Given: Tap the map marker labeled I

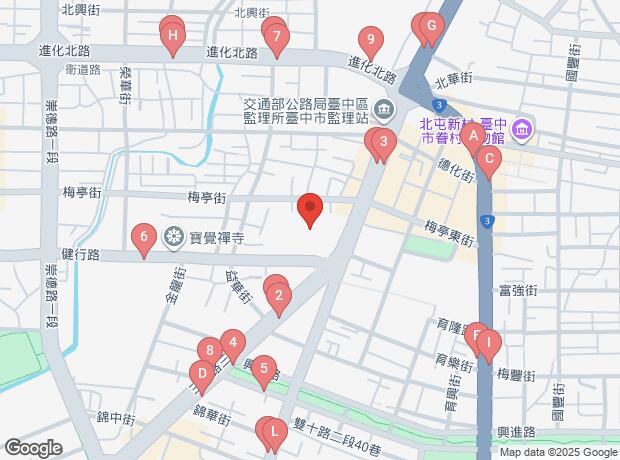Looking at the screenshot, I should coord(488,345).
